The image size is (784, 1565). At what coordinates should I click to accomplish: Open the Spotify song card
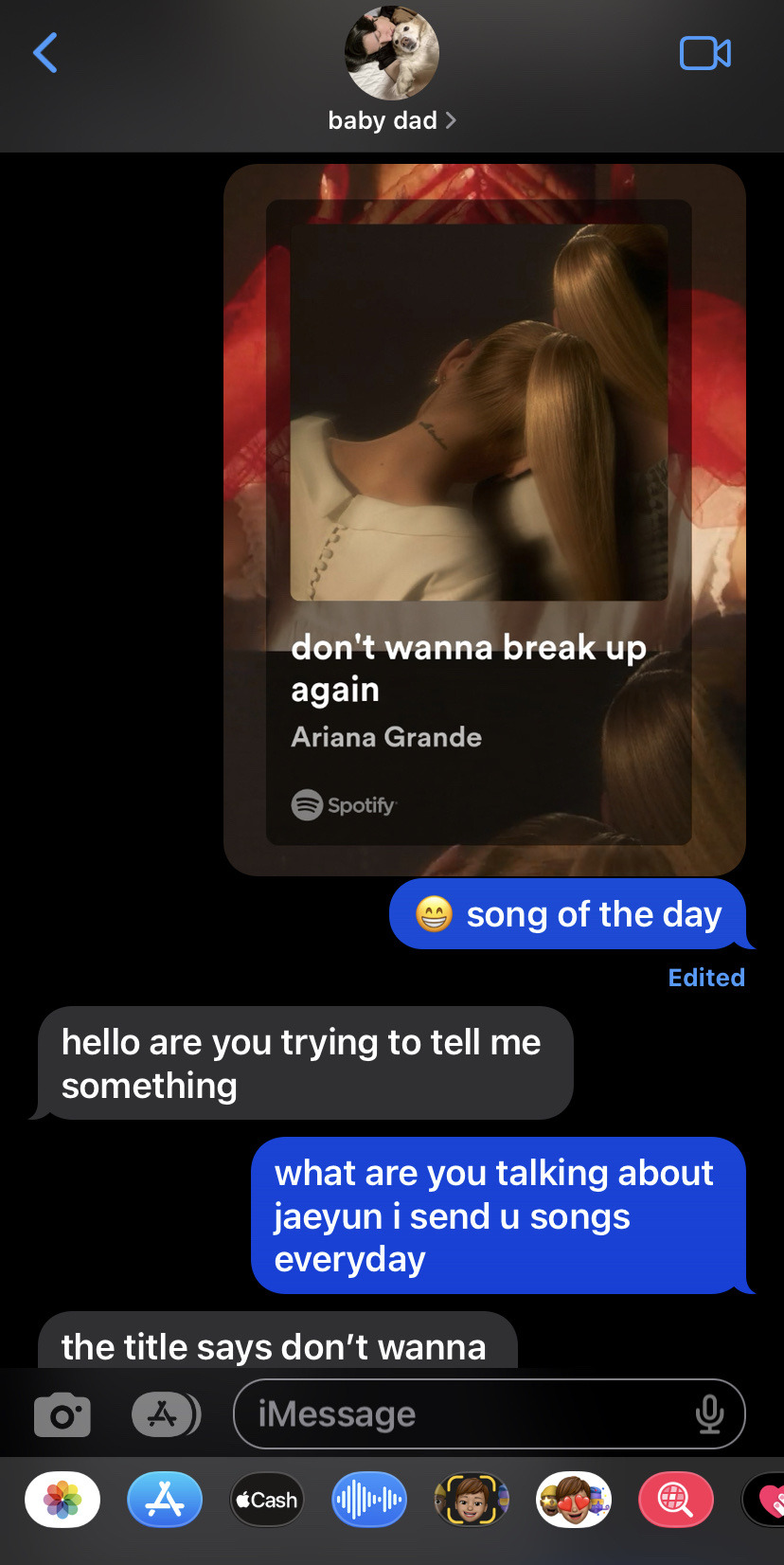coord(485,519)
